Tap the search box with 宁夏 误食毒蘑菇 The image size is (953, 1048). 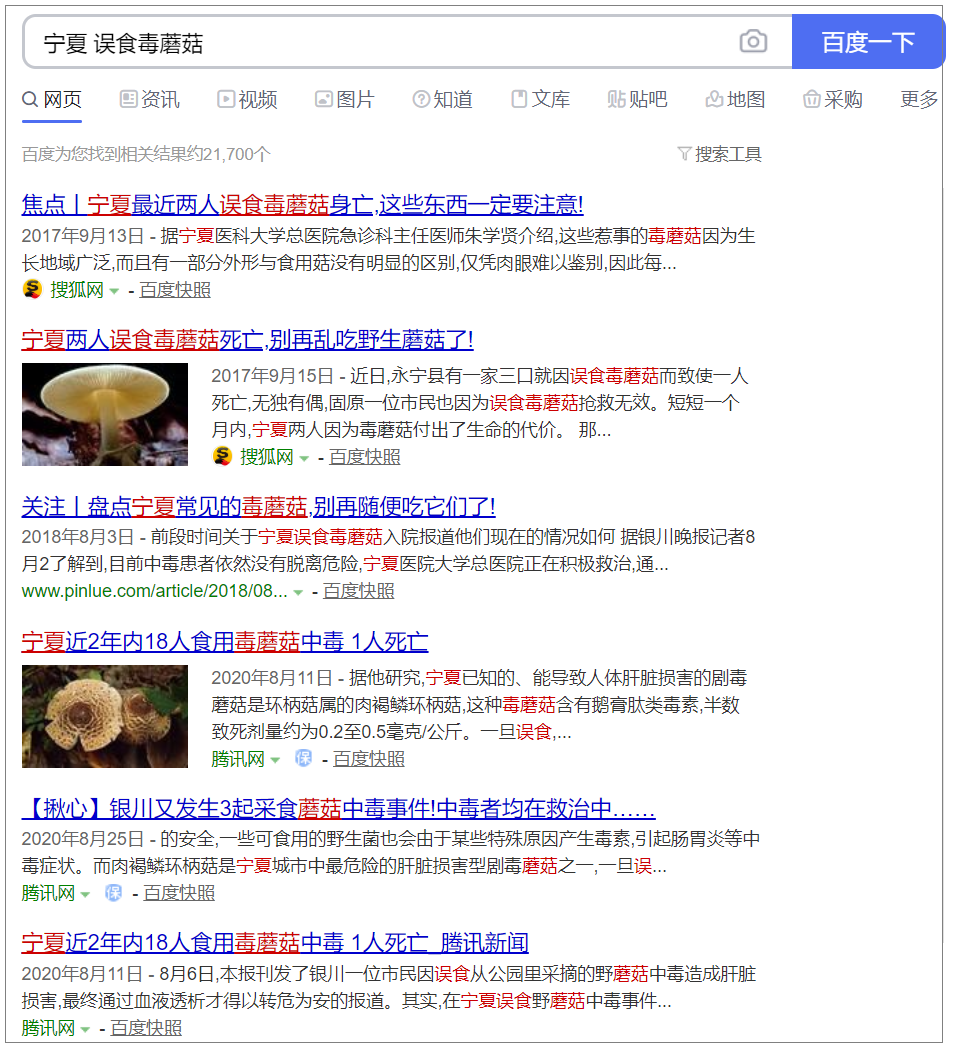380,43
